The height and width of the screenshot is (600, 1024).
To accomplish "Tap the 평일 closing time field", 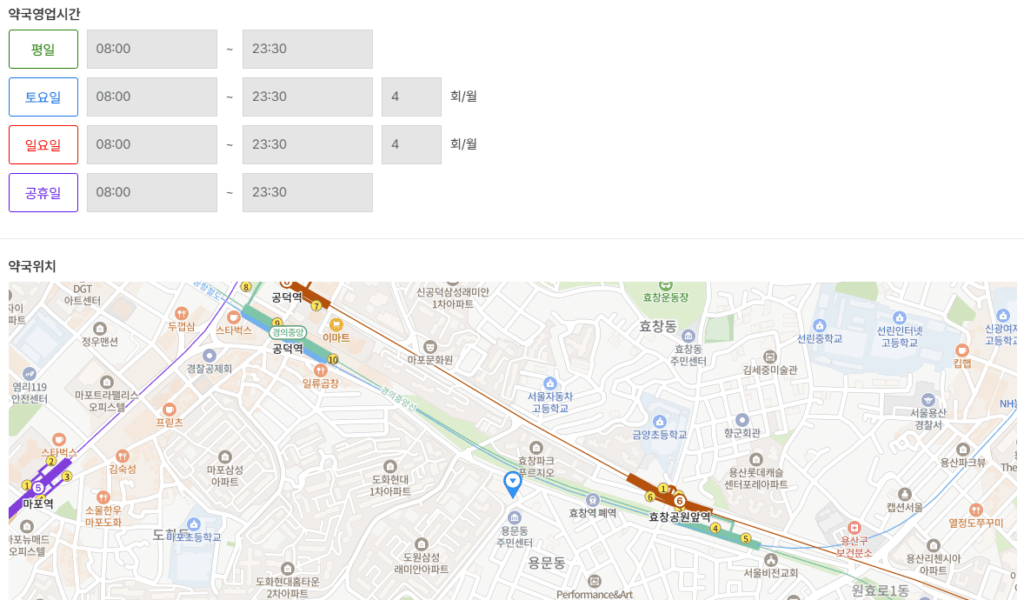I will click(x=307, y=49).
